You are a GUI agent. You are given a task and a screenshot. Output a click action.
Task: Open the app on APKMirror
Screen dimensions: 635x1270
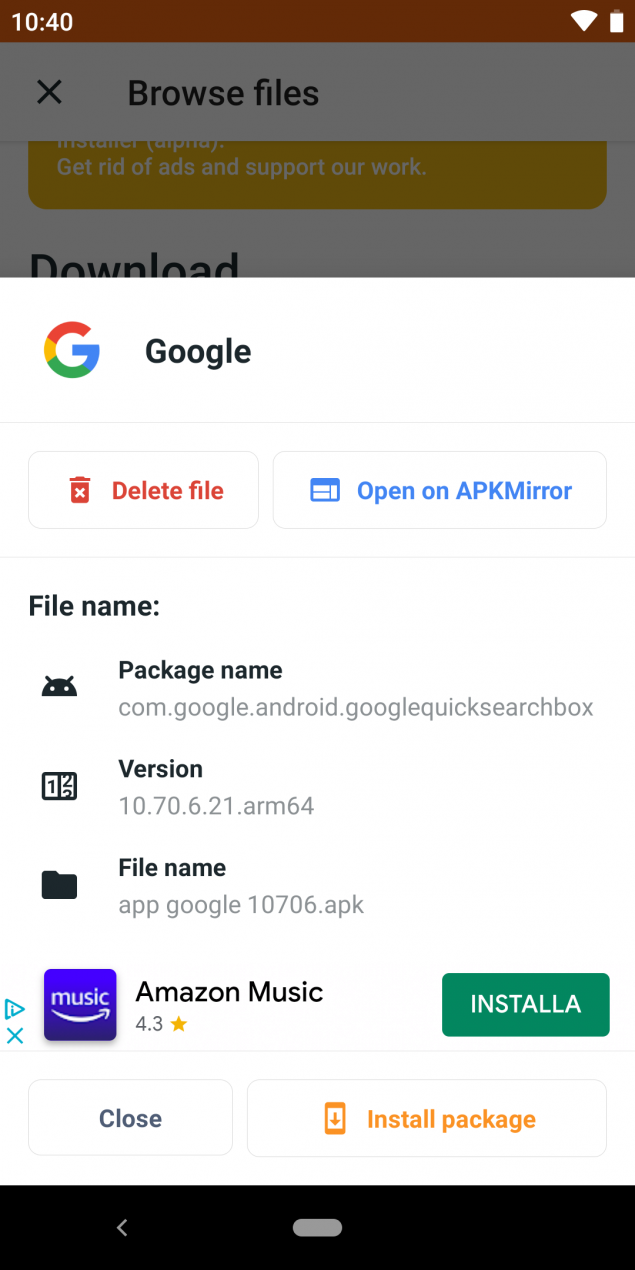click(x=440, y=490)
